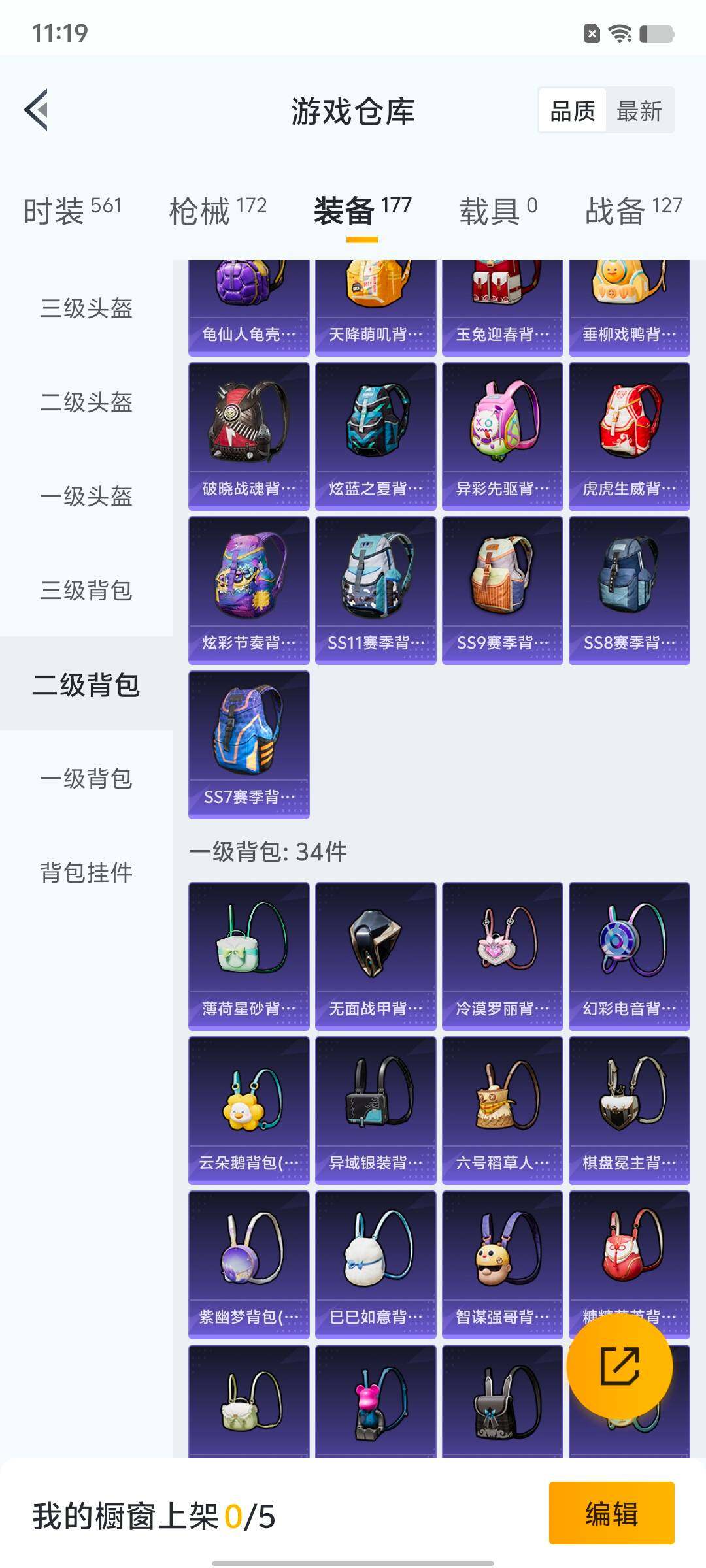Open the 背包挂件 category
The width and height of the screenshot is (706, 1568).
tap(86, 873)
